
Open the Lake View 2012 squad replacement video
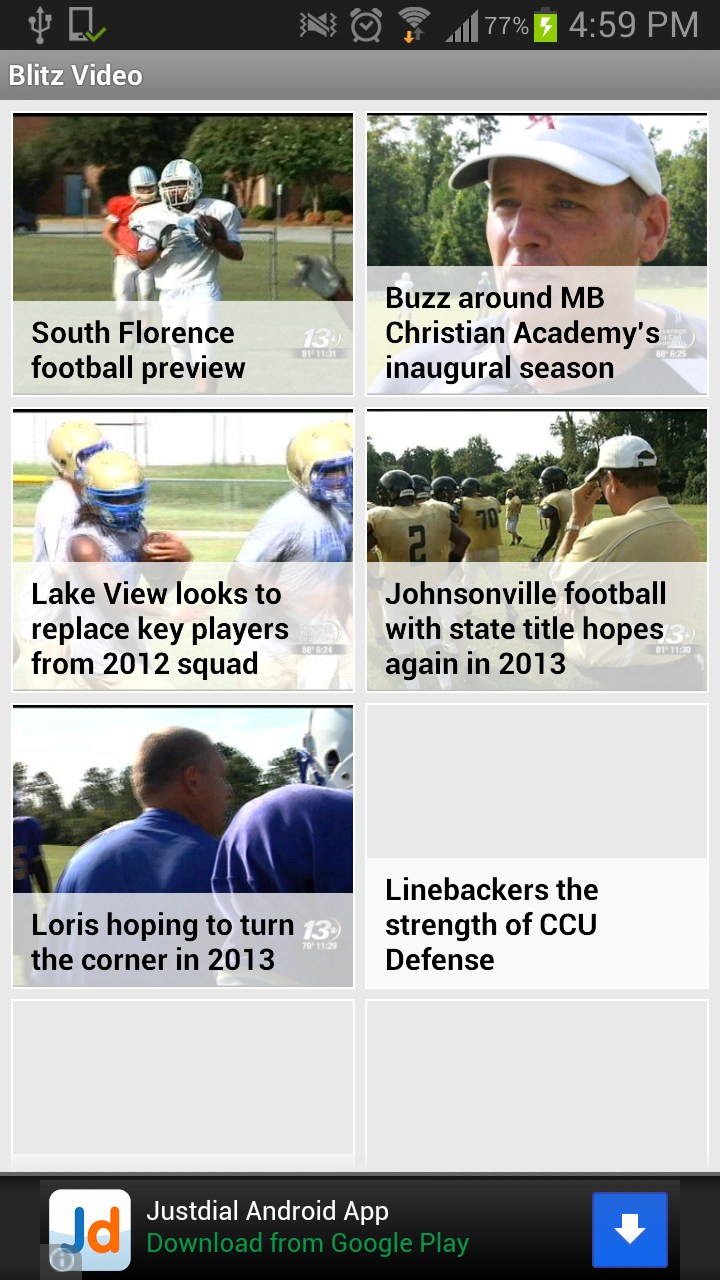click(182, 549)
